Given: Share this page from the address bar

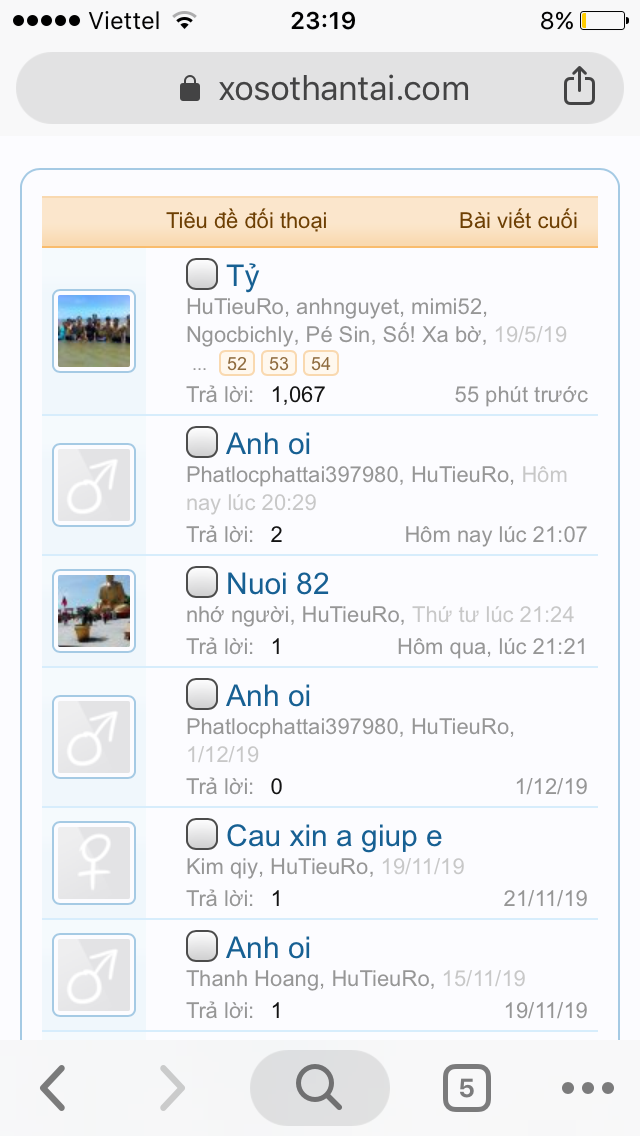Looking at the screenshot, I should pyautogui.click(x=579, y=88).
